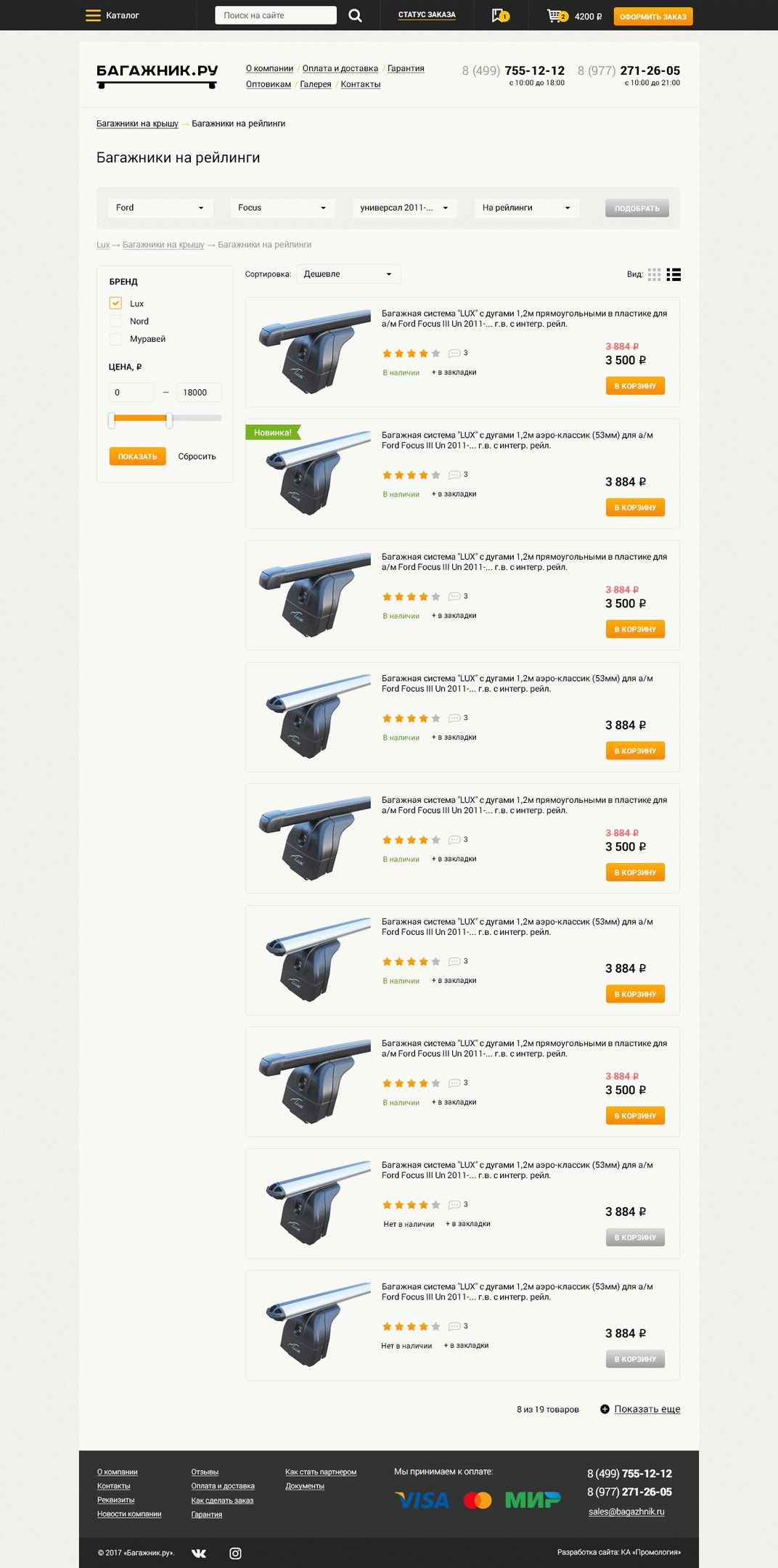Add the Новинка item to cart
The height and width of the screenshot is (1568, 778).
635,507
